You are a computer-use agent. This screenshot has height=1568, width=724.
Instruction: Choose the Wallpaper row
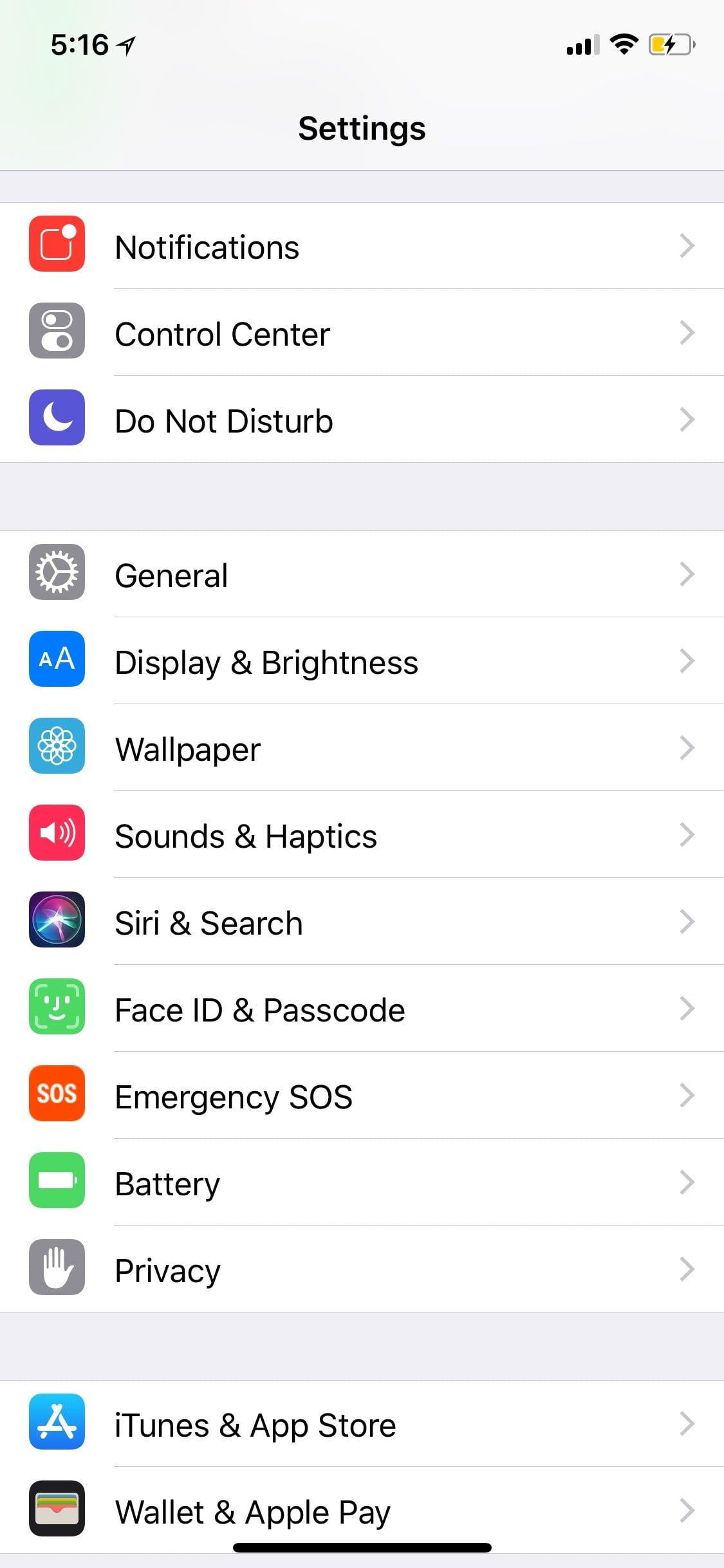[362, 749]
